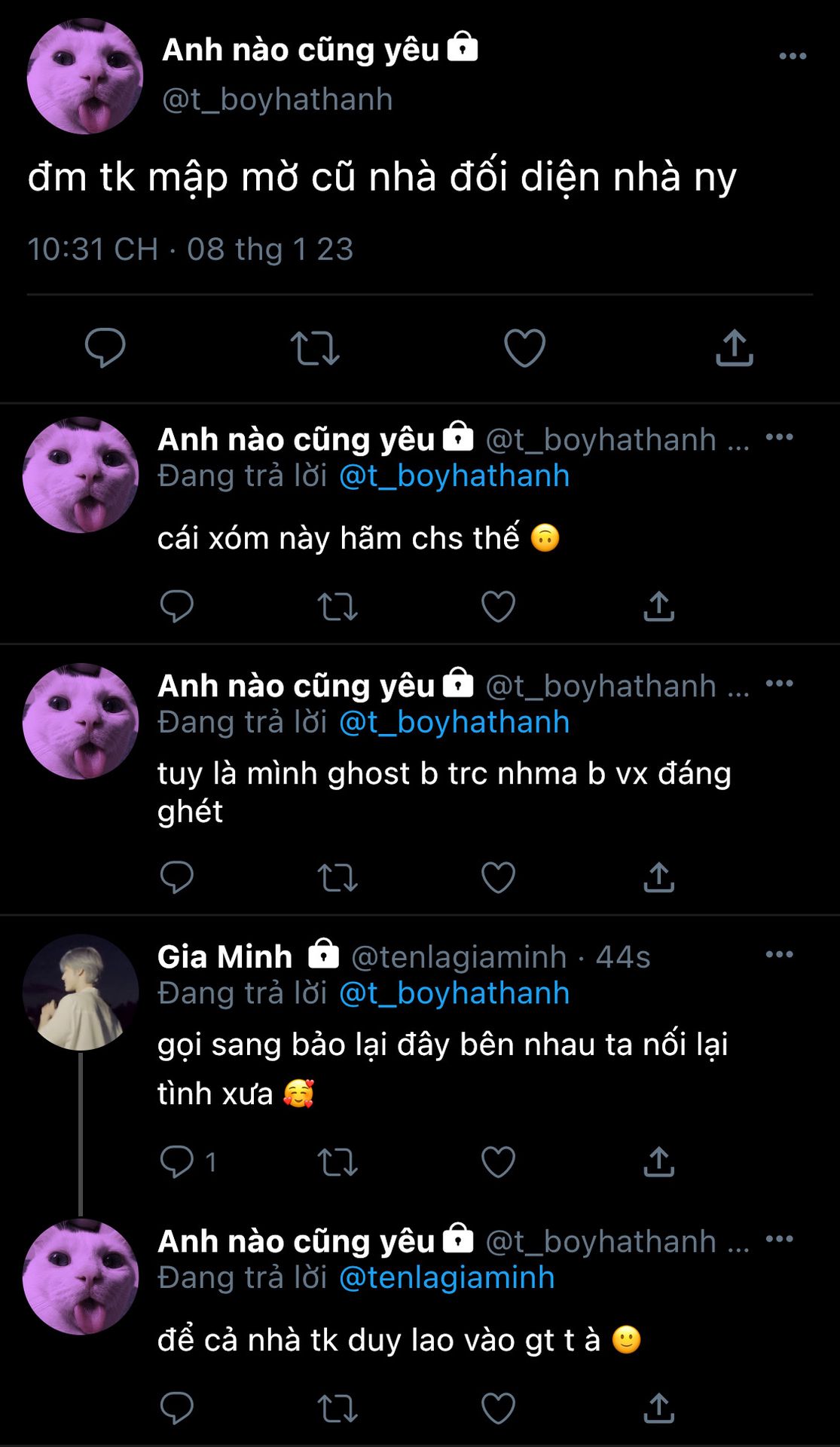This screenshot has width=840, height=1447.
Task: Open overflow menu on the main tweet
Action: point(793,57)
